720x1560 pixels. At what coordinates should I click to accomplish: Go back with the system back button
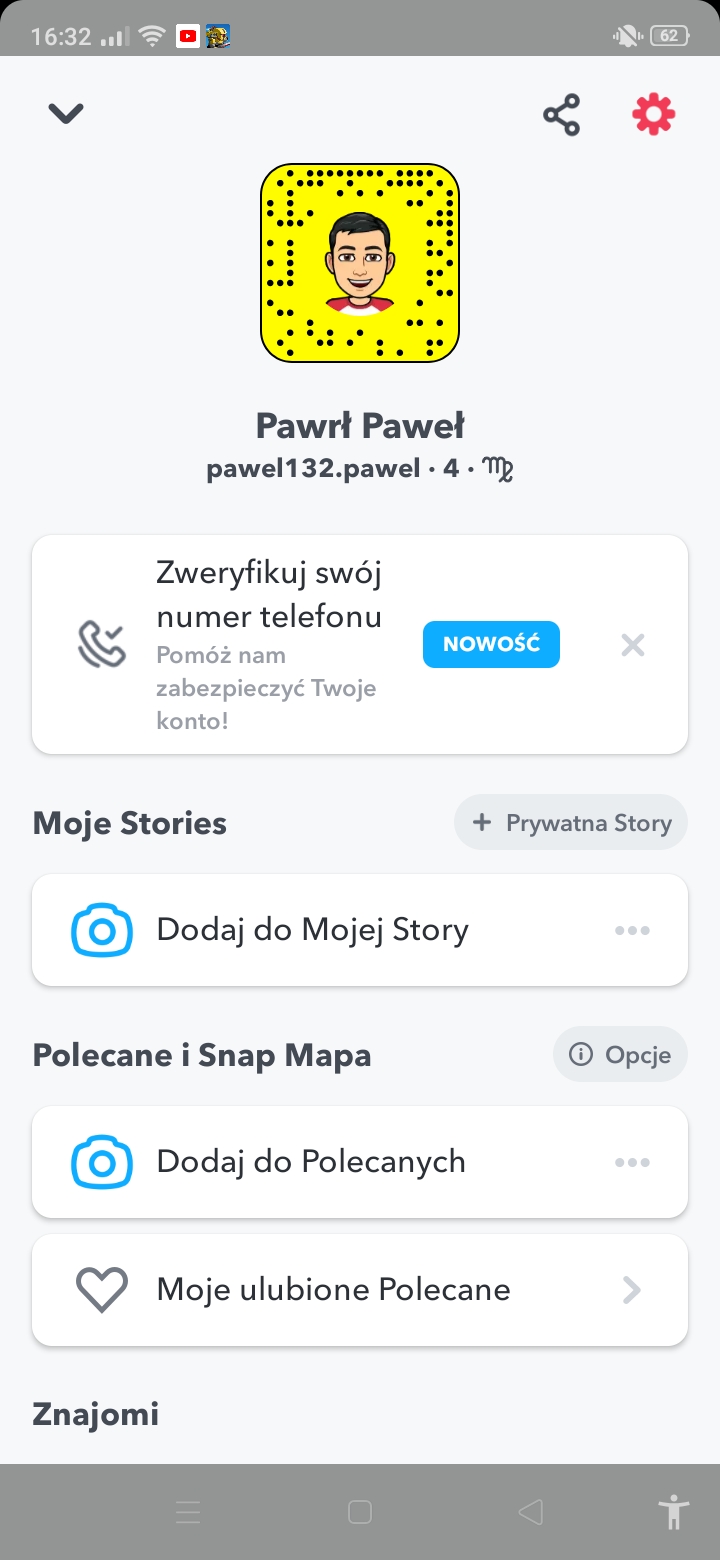[531, 1512]
